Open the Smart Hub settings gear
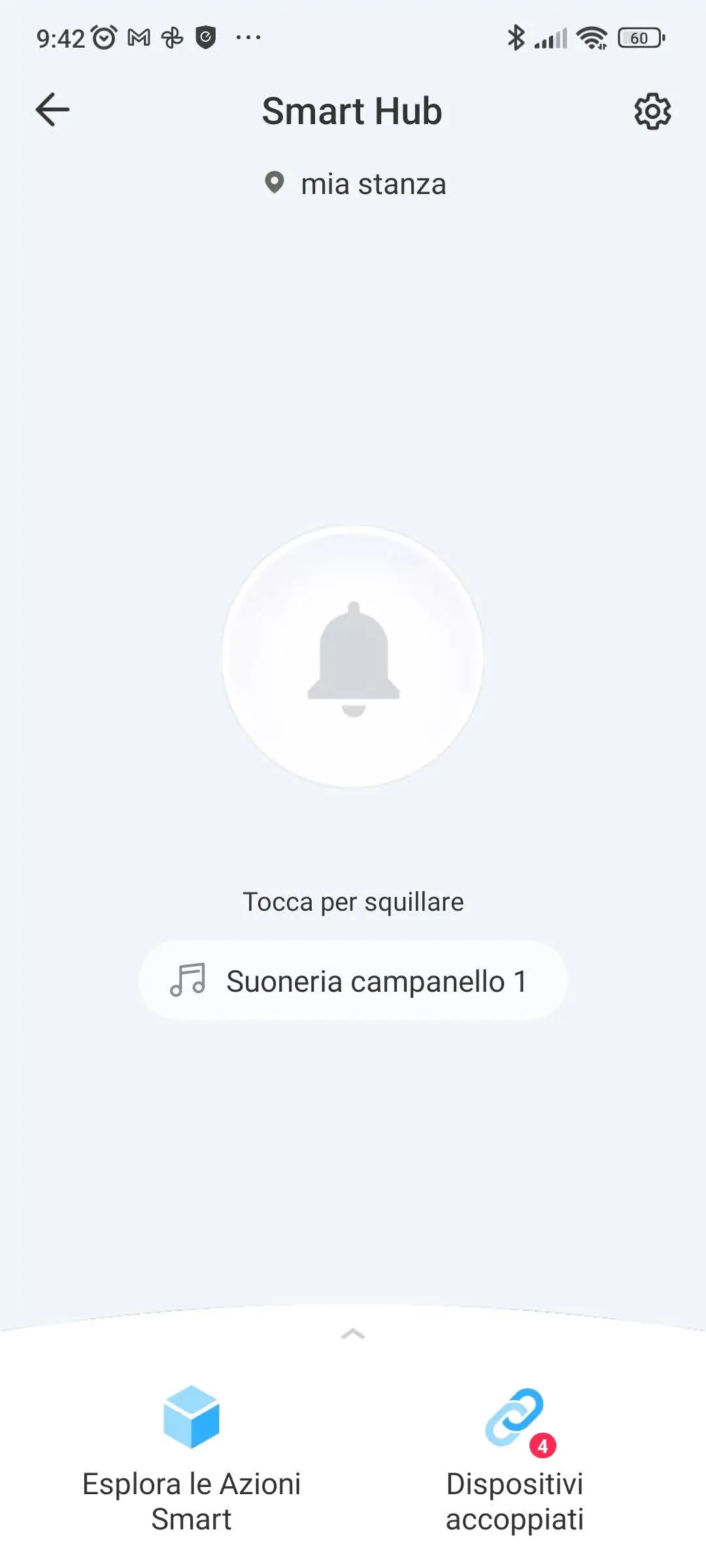The height and width of the screenshot is (1568, 706). (651, 111)
